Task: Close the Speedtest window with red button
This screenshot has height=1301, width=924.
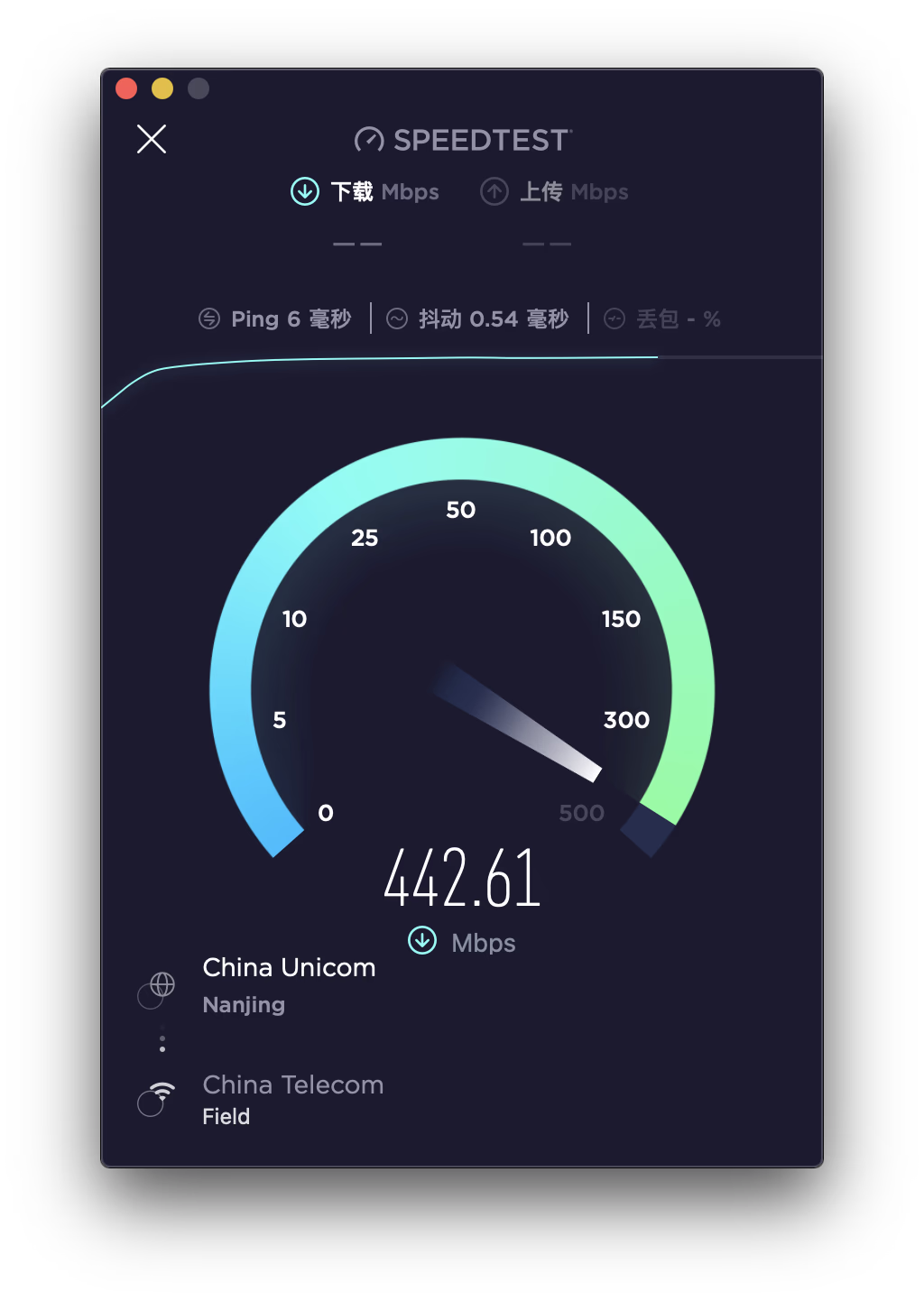Action: click(126, 88)
